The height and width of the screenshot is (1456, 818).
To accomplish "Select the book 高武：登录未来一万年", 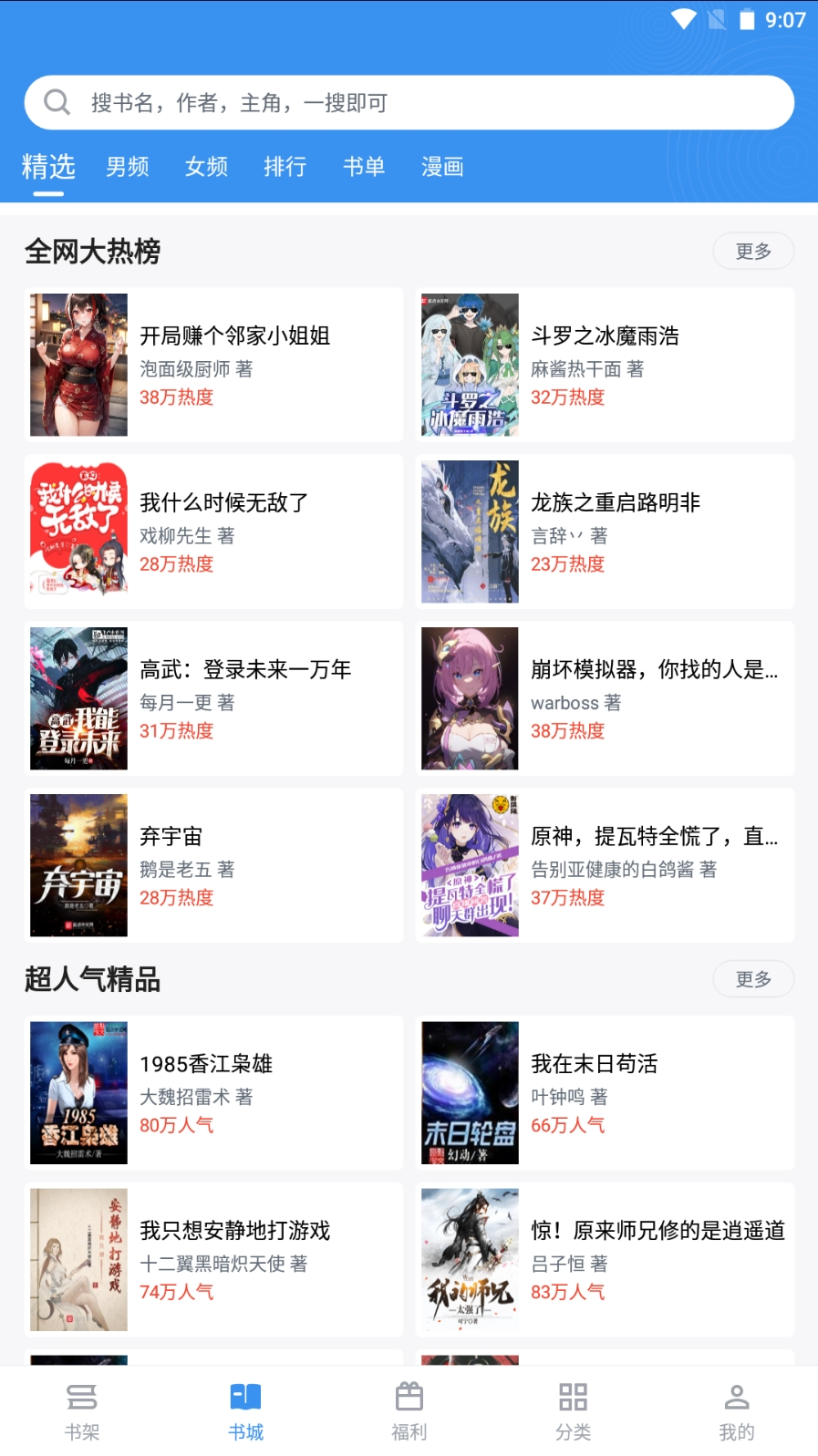I will point(213,698).
